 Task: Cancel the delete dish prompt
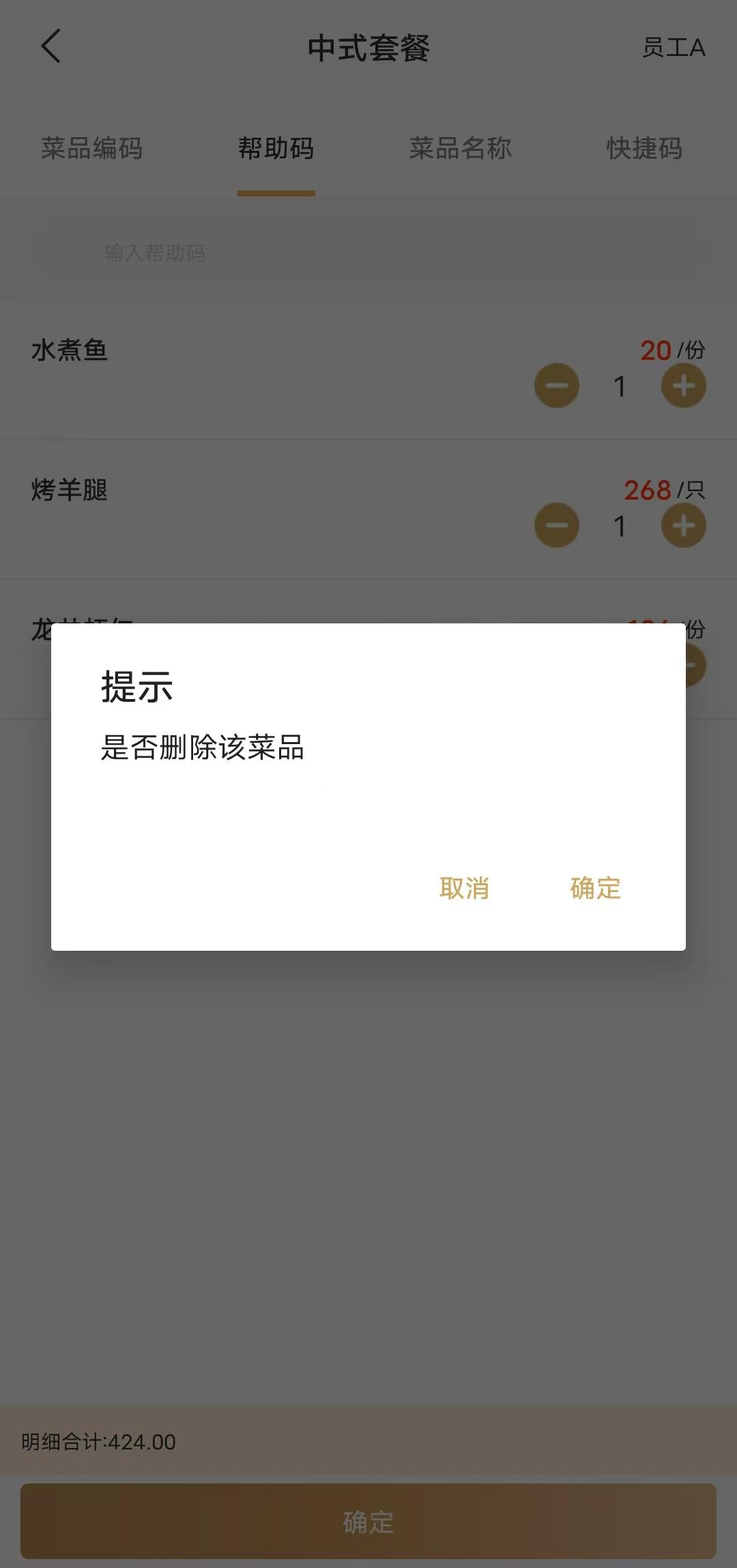click(464, 888)
